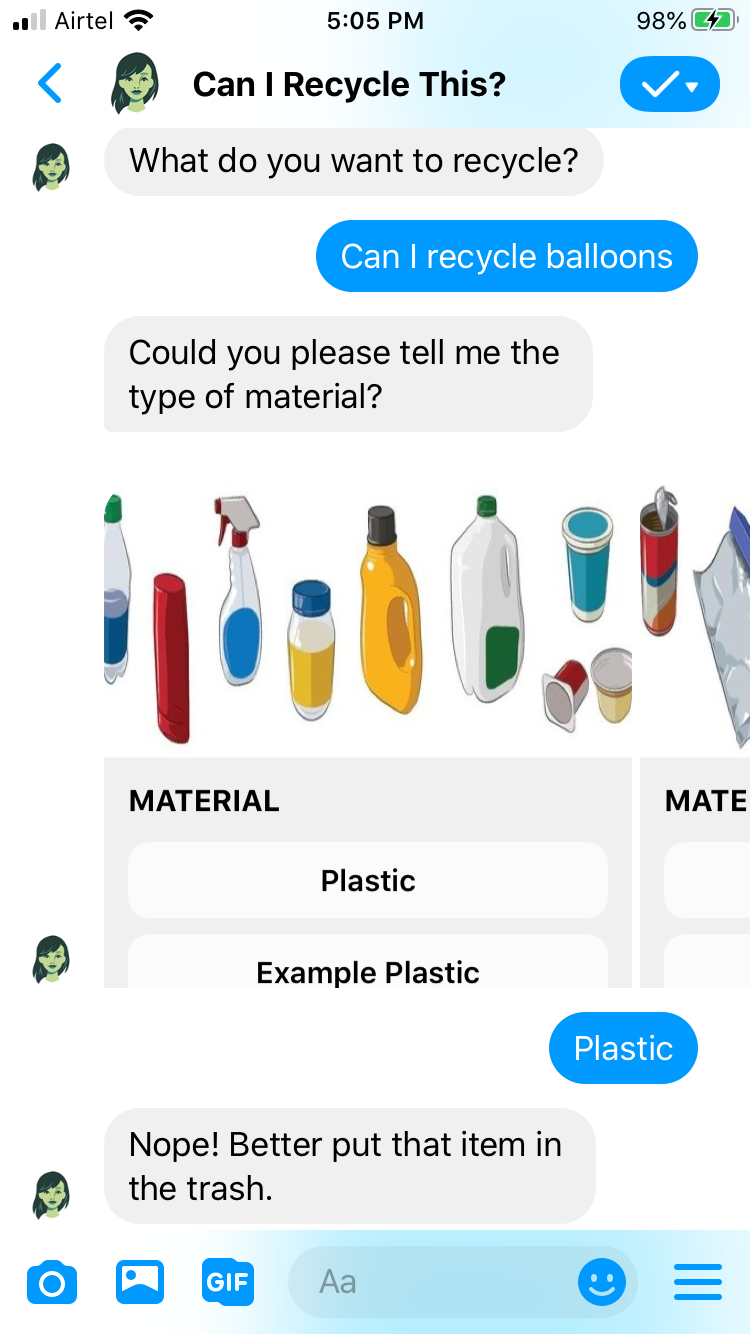Select the Plastic material button

[x=368, y=880]
